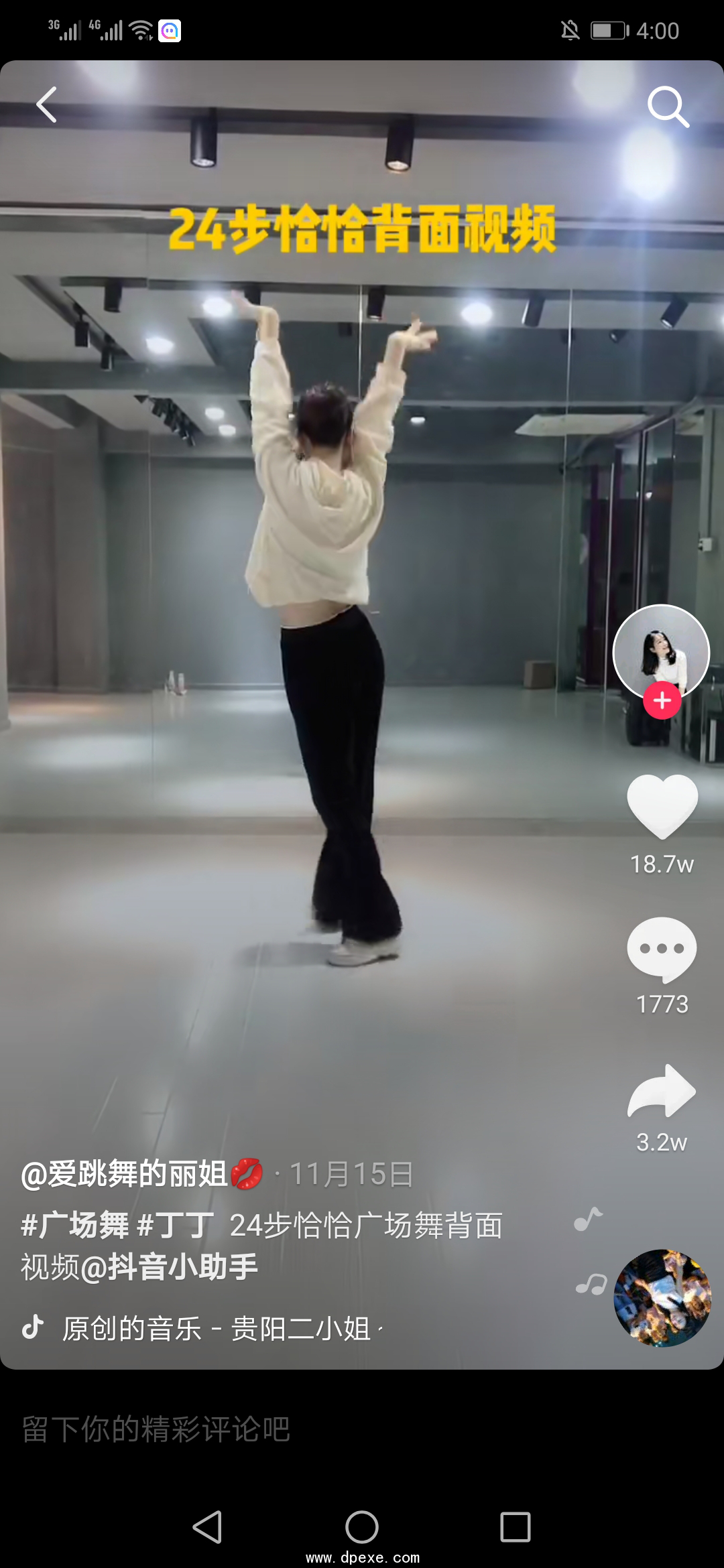
Task: Open the spinning music disc
Action: click(x=662, y=1298)
